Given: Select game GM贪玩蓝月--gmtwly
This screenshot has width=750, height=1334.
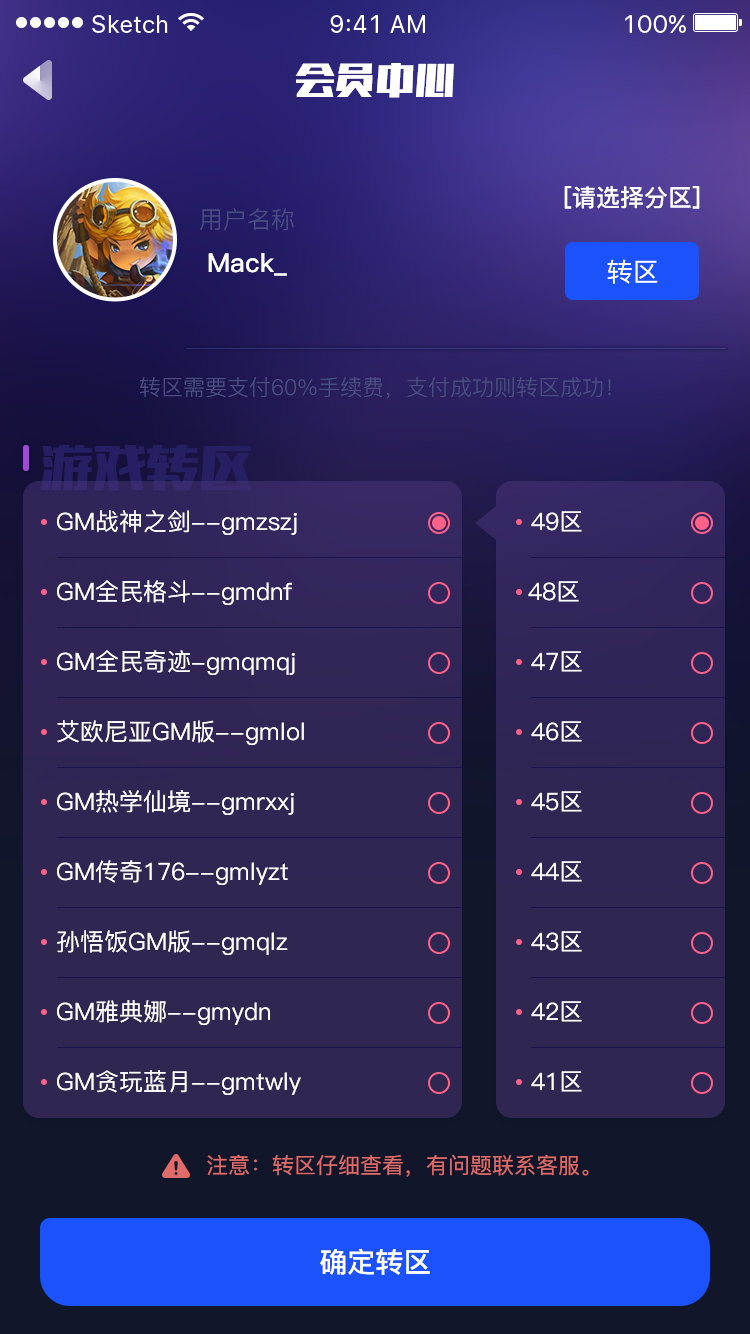Looking at the screenshot, I should click(x=243, y=1082).
